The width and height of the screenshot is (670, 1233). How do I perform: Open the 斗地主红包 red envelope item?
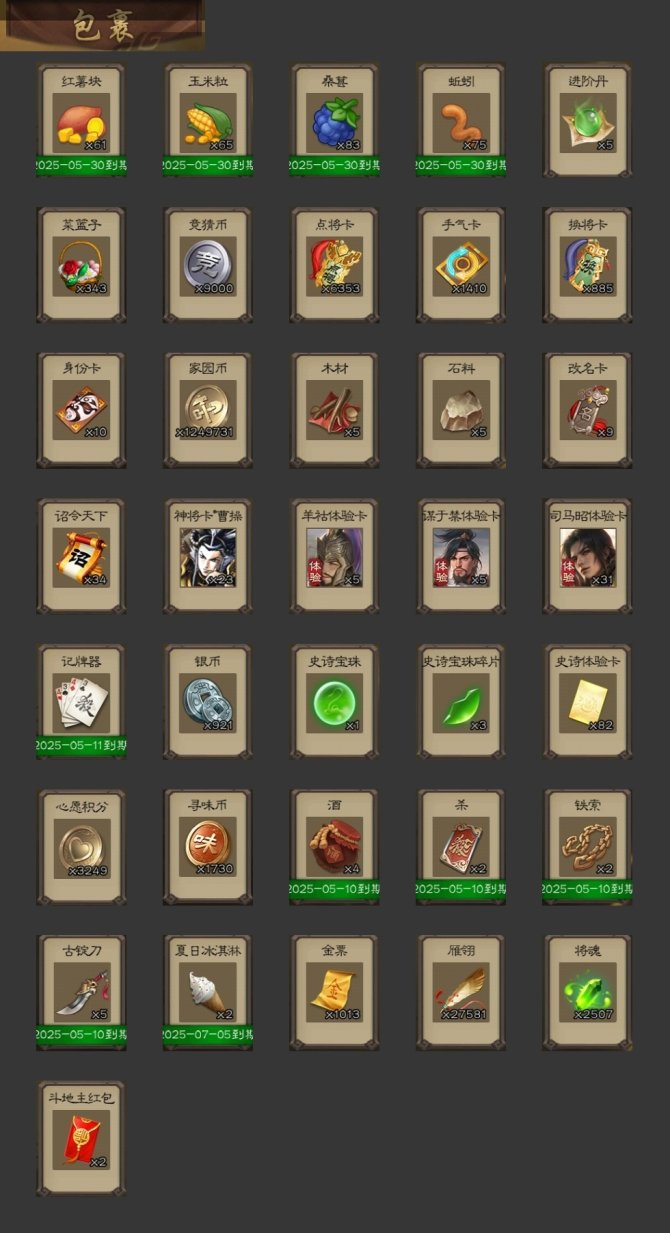[81, 1138]
